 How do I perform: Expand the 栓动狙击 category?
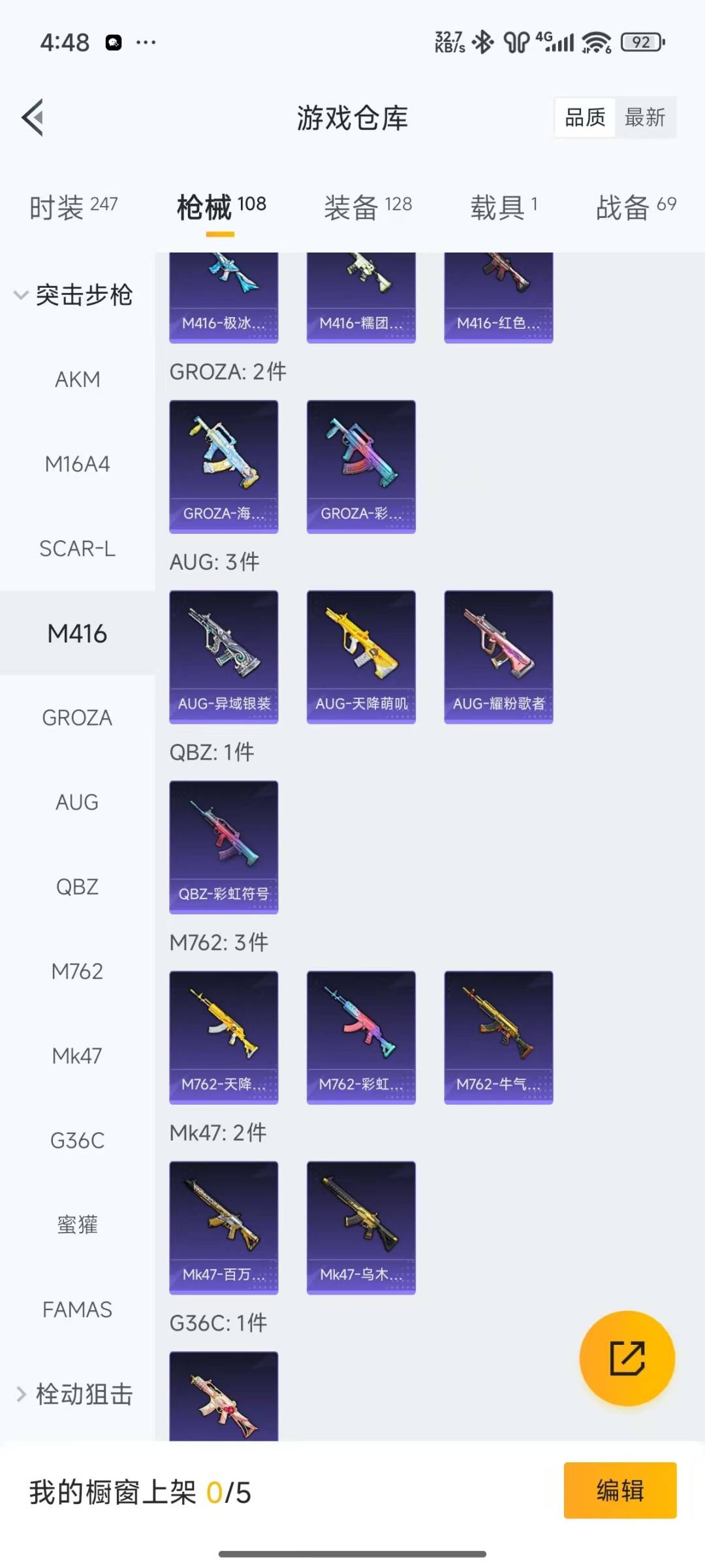pyautogui.click(x=74, y=1394)
